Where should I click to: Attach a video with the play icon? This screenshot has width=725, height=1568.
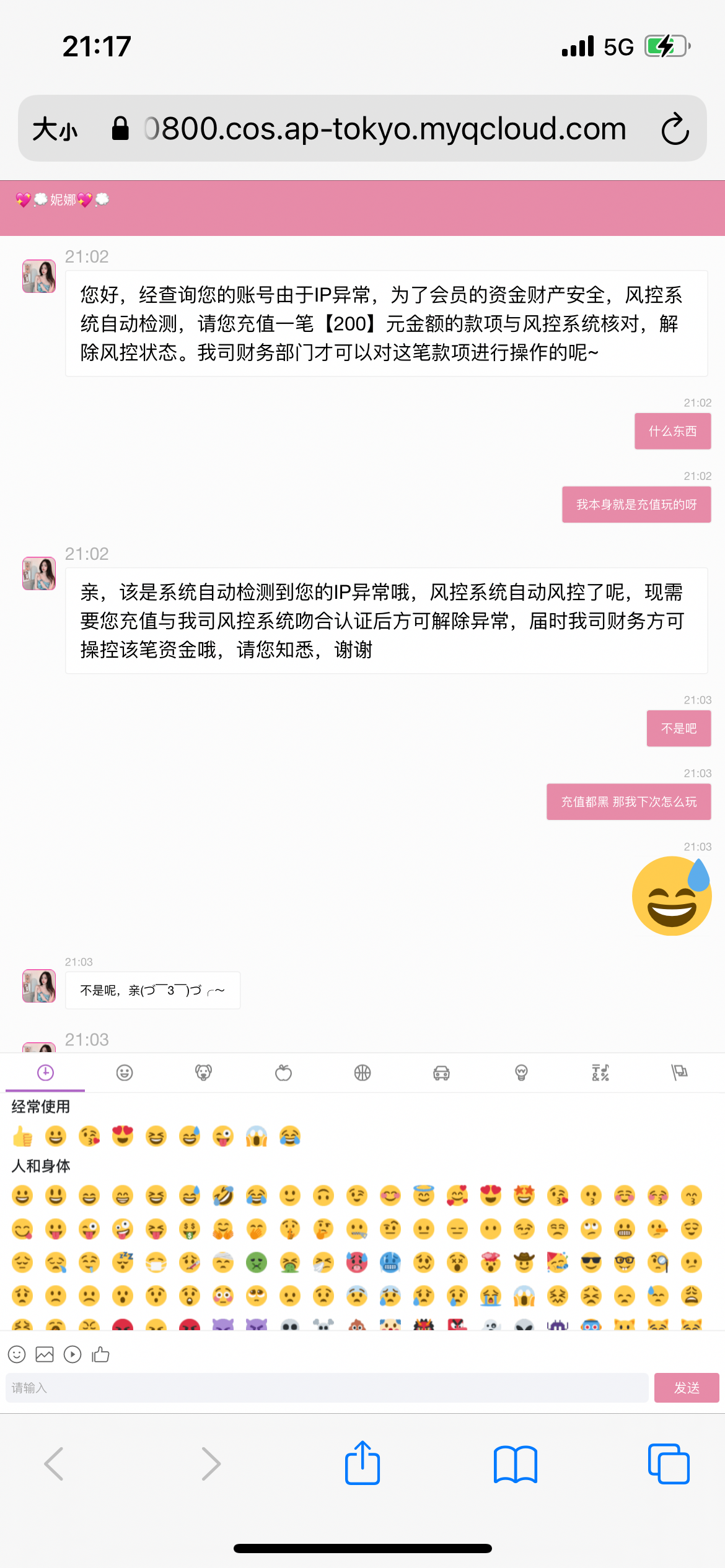coord(72,1354)
